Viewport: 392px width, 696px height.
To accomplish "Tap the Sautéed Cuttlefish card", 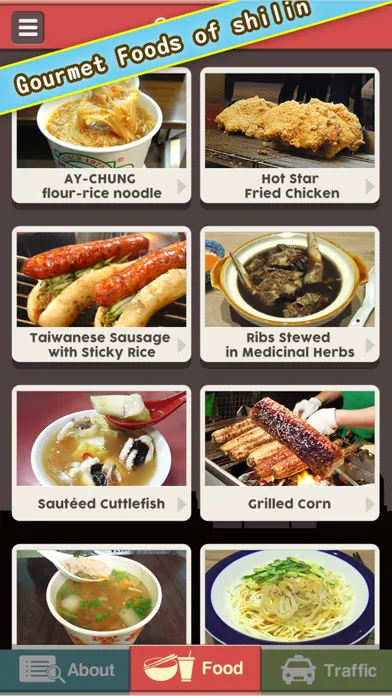I will click(x=102, y=453).
